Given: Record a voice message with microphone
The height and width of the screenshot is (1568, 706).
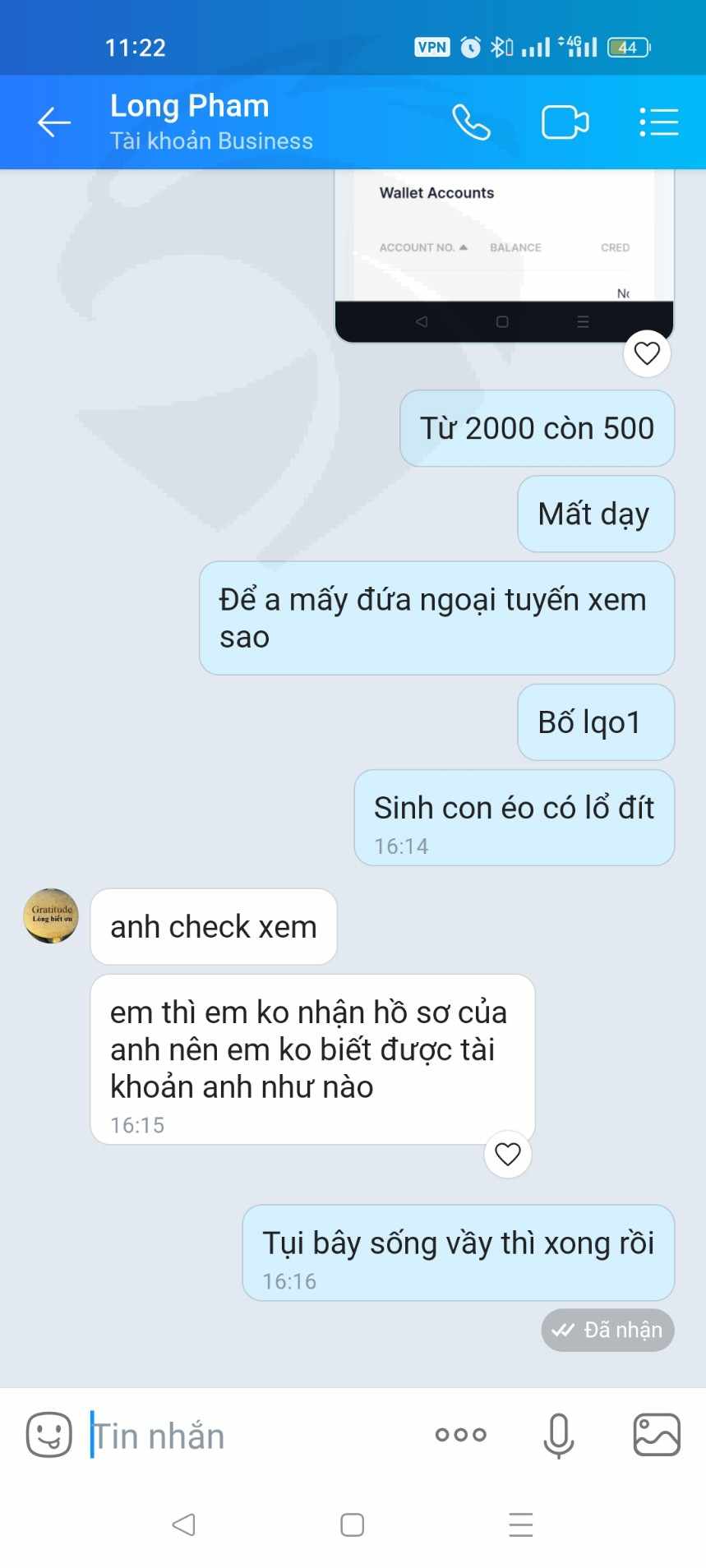Looking at the screenshot, I should tap(559, 1436).
